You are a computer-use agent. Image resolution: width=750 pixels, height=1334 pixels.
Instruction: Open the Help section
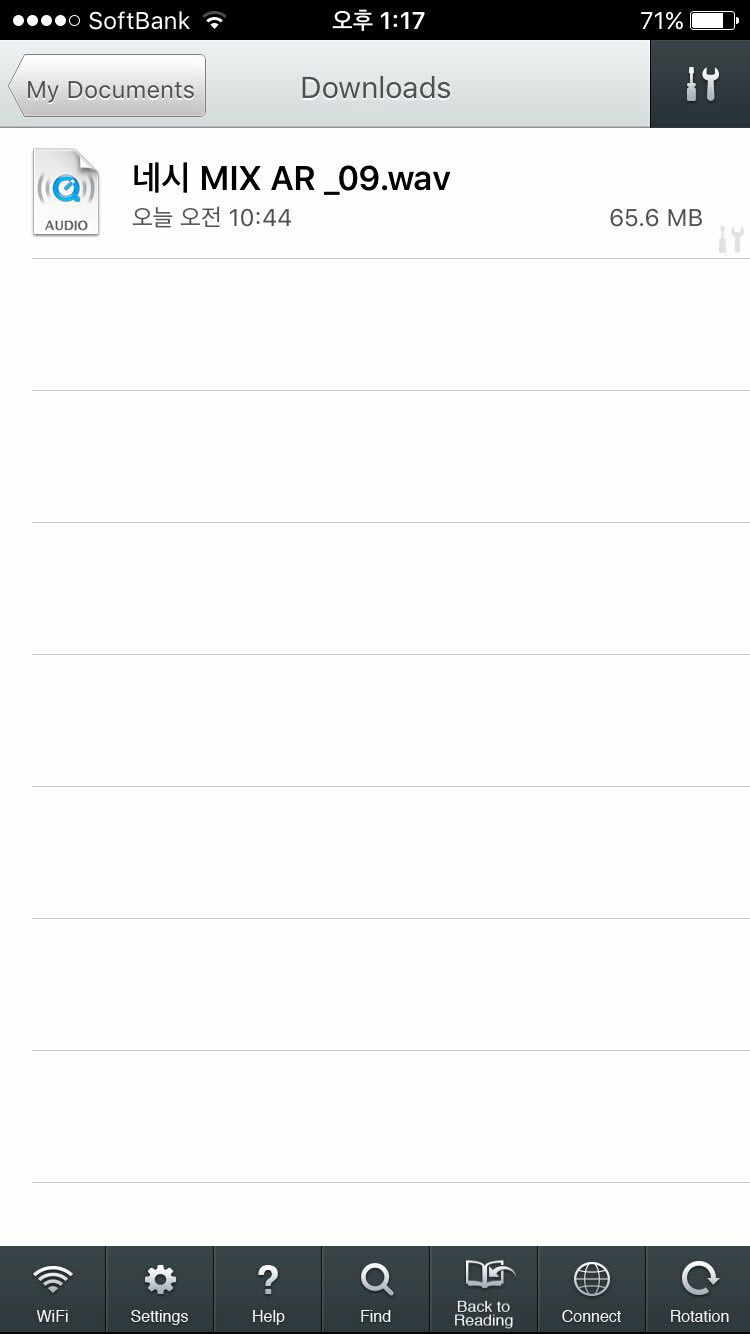pyautogui.click(x=268, y=1290)
